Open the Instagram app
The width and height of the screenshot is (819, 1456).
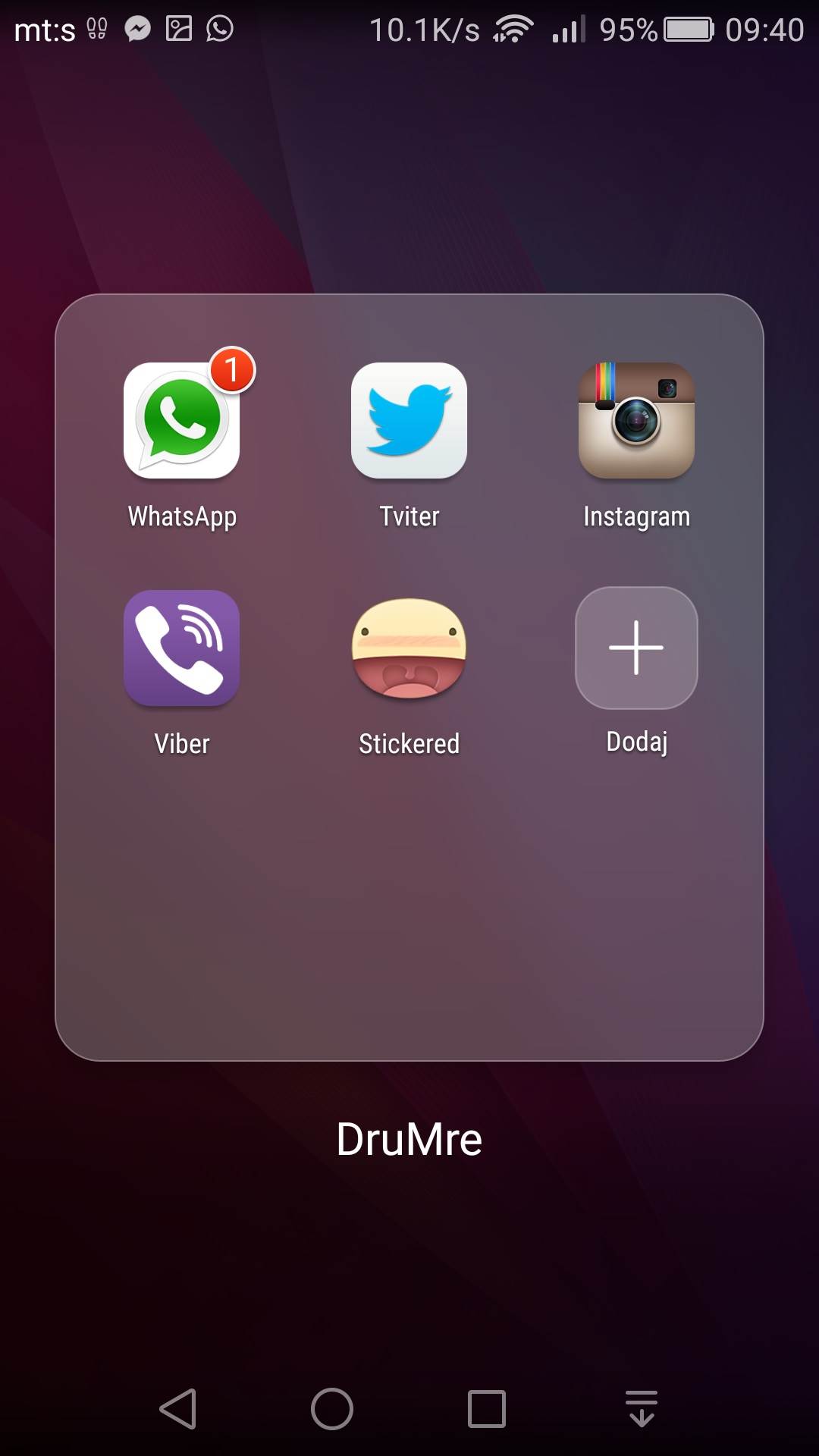pos(636,421)
